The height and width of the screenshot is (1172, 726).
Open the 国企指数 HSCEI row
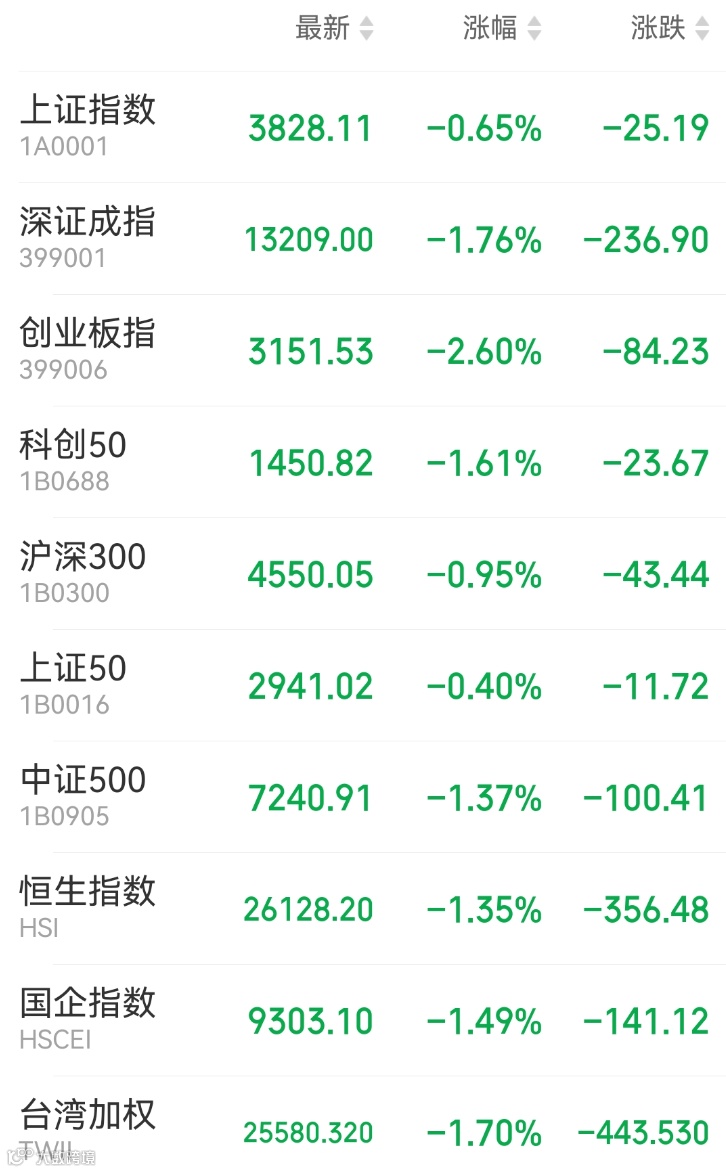(x=363, y=1020)
